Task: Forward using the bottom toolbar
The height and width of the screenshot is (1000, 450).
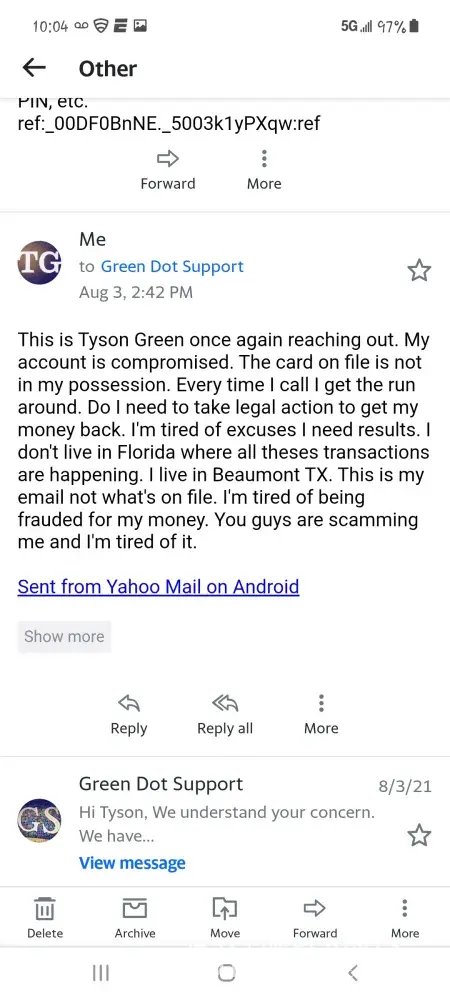Action: pos(315,918)
